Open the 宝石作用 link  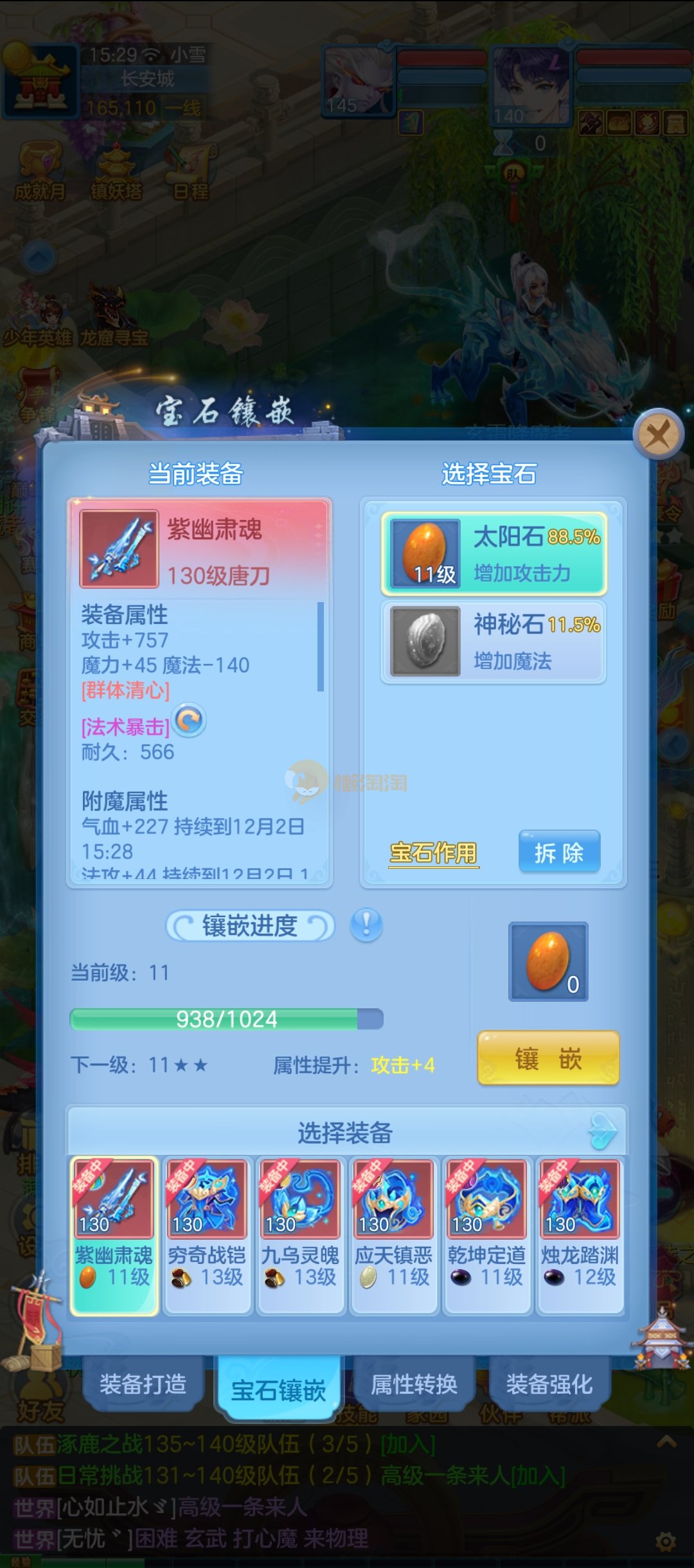point(434,853)
